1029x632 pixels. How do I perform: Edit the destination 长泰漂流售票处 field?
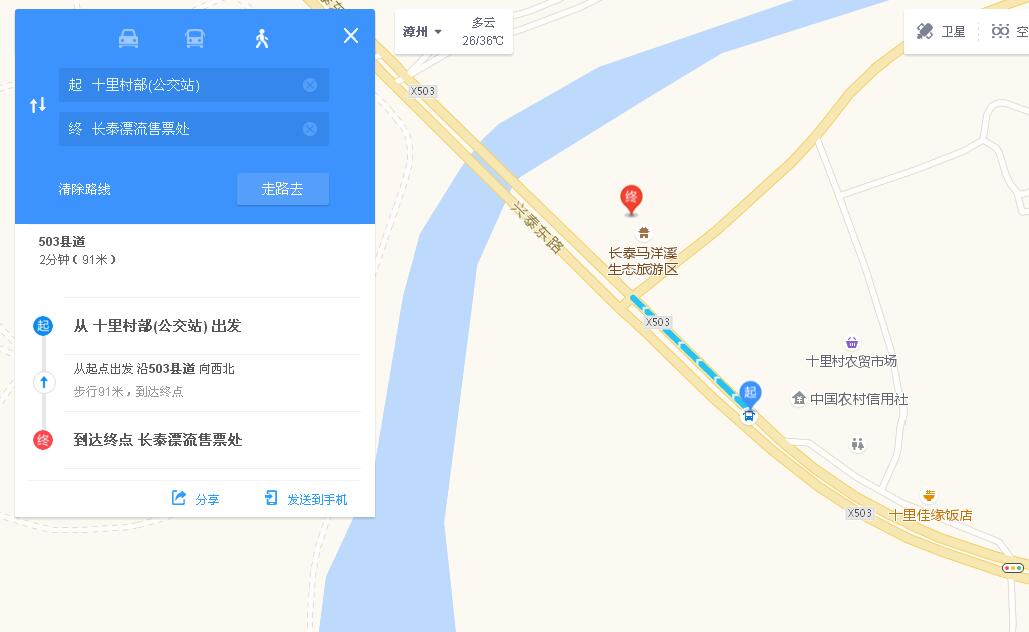[180, 129]
